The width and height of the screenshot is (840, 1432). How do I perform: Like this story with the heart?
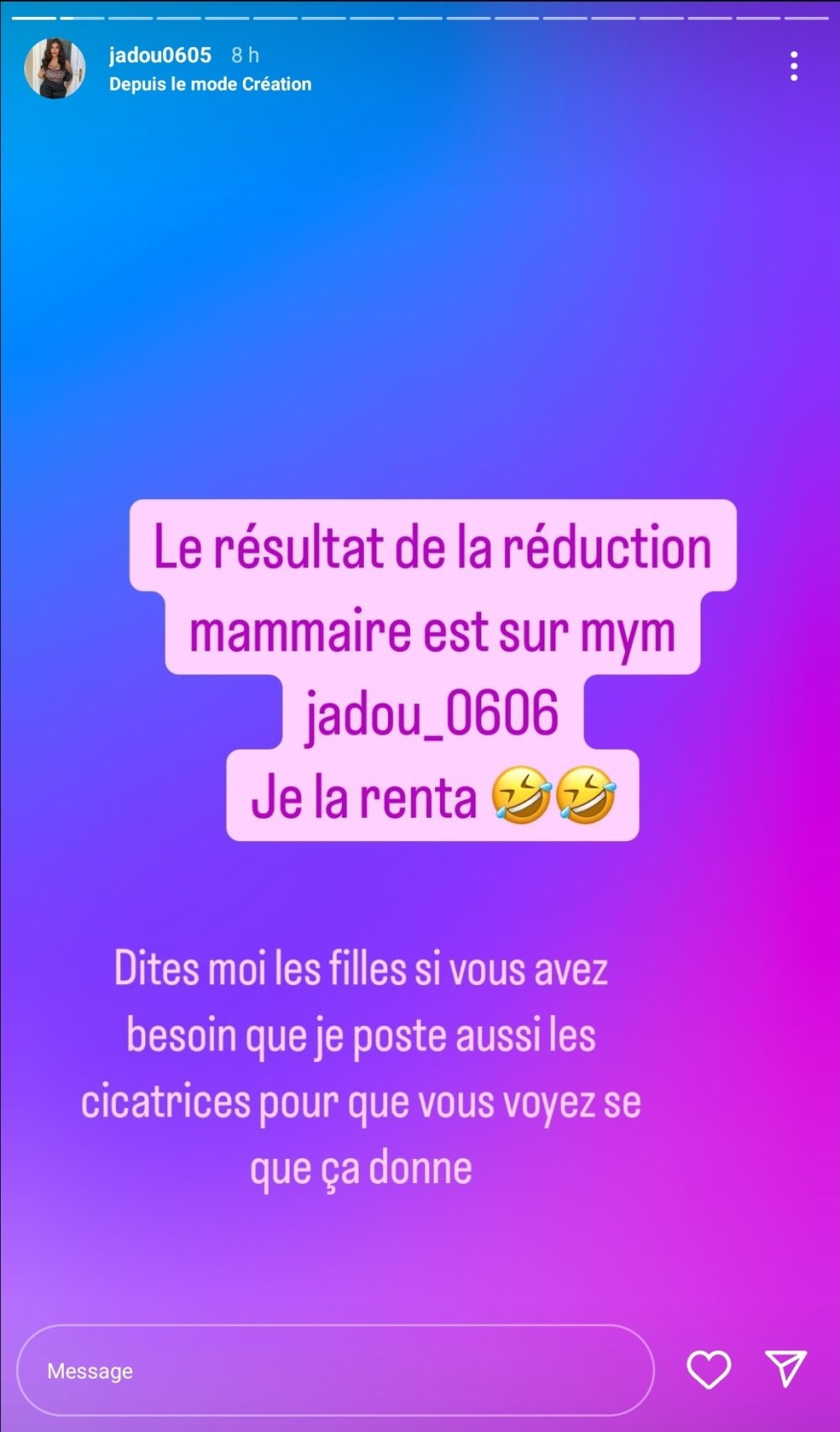[x=709, y=1370]
